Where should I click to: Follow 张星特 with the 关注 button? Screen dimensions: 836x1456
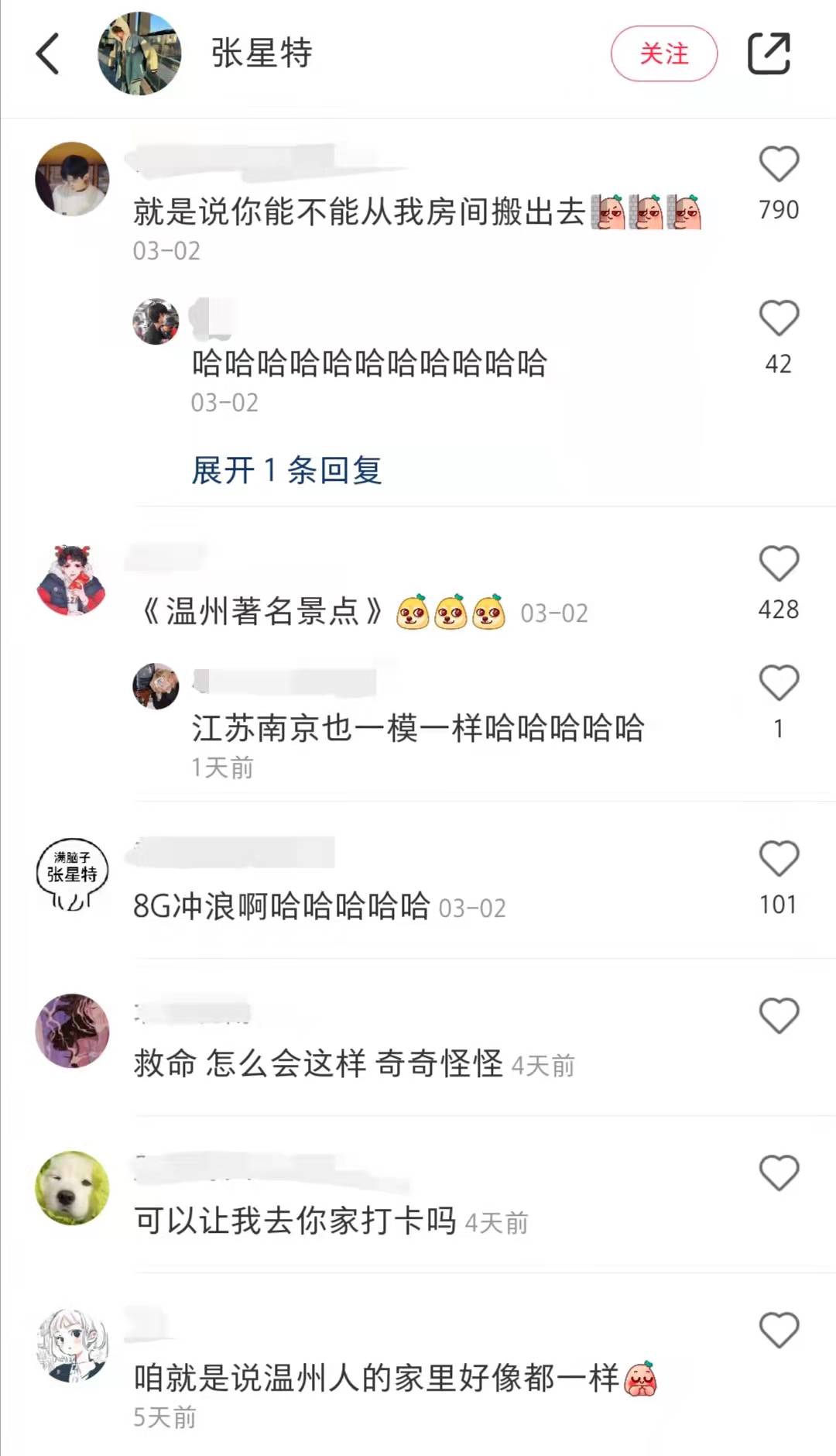pyautogui.click(x=663, y=53)
